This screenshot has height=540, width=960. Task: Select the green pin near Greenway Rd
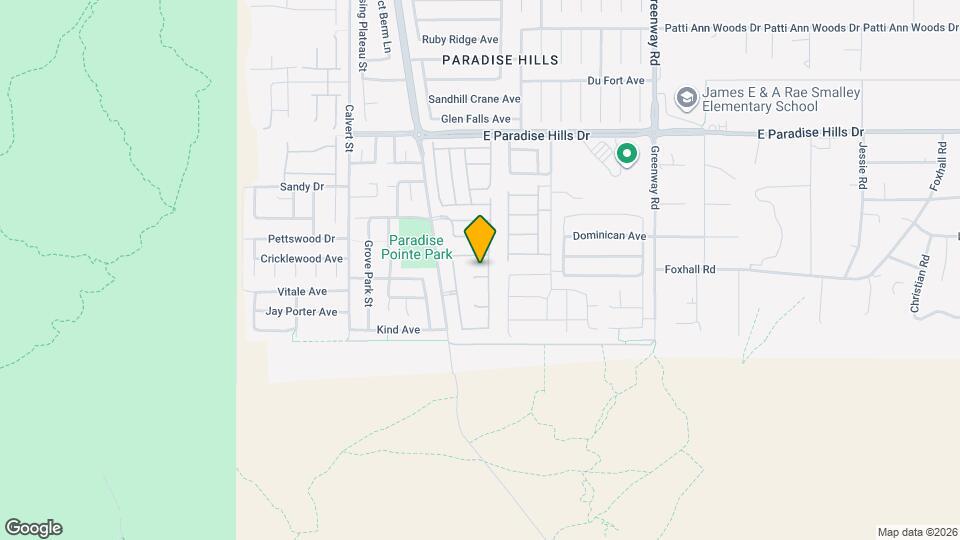[627, 154]
